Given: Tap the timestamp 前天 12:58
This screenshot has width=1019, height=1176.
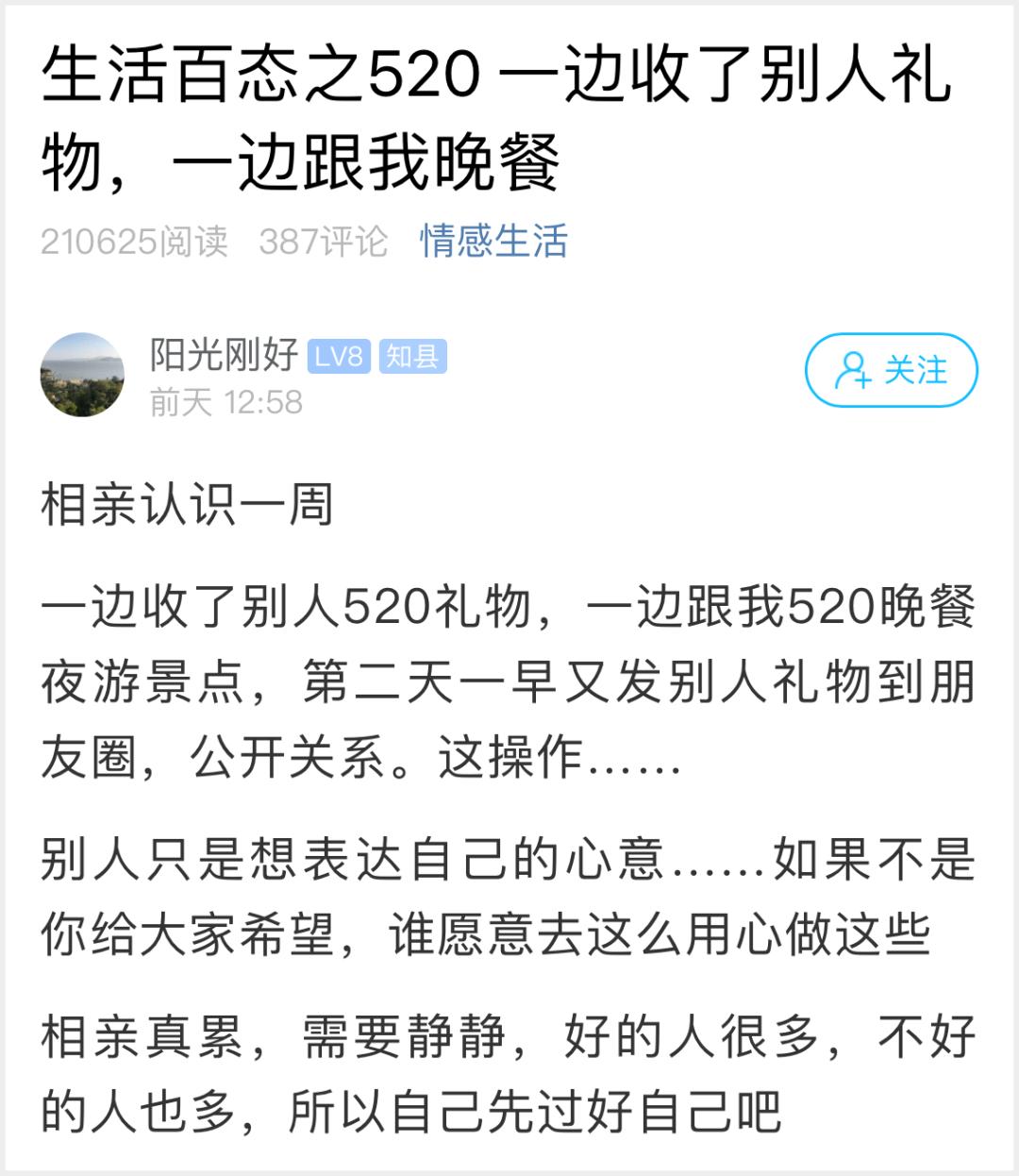Looking at the screenshot, I should coord(226,398).
